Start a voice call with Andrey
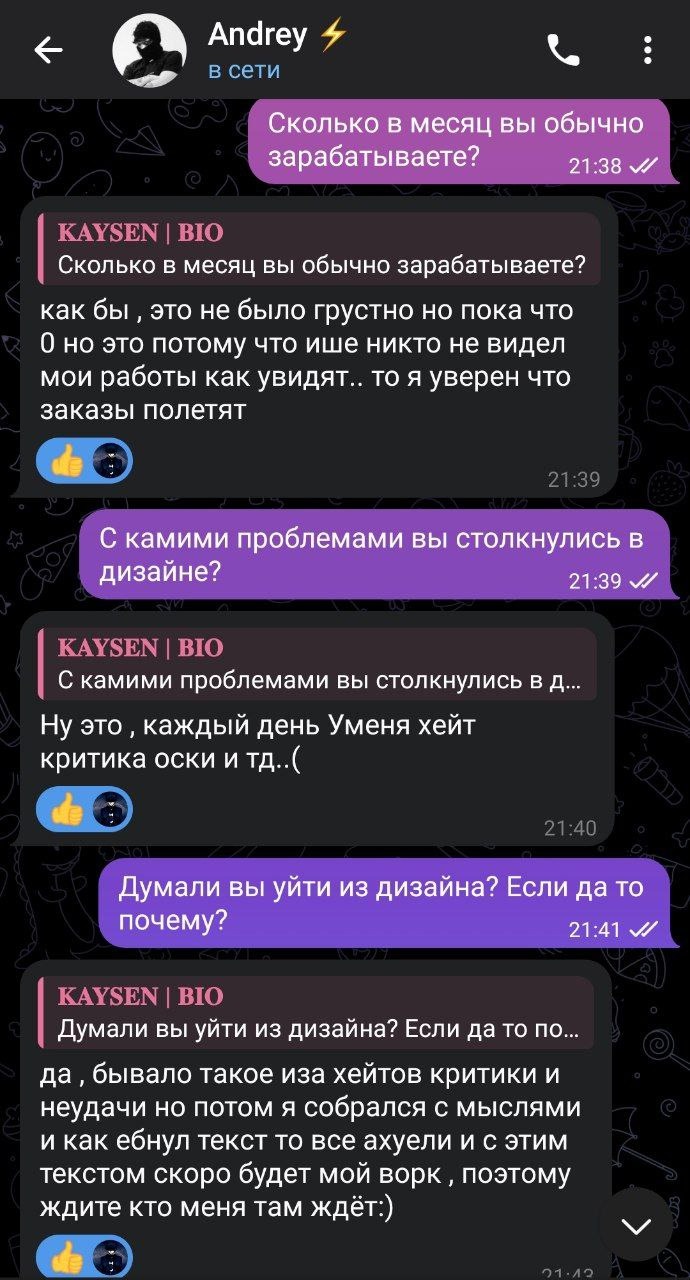This screenshot has width=690, height=1280. (563, 50)
